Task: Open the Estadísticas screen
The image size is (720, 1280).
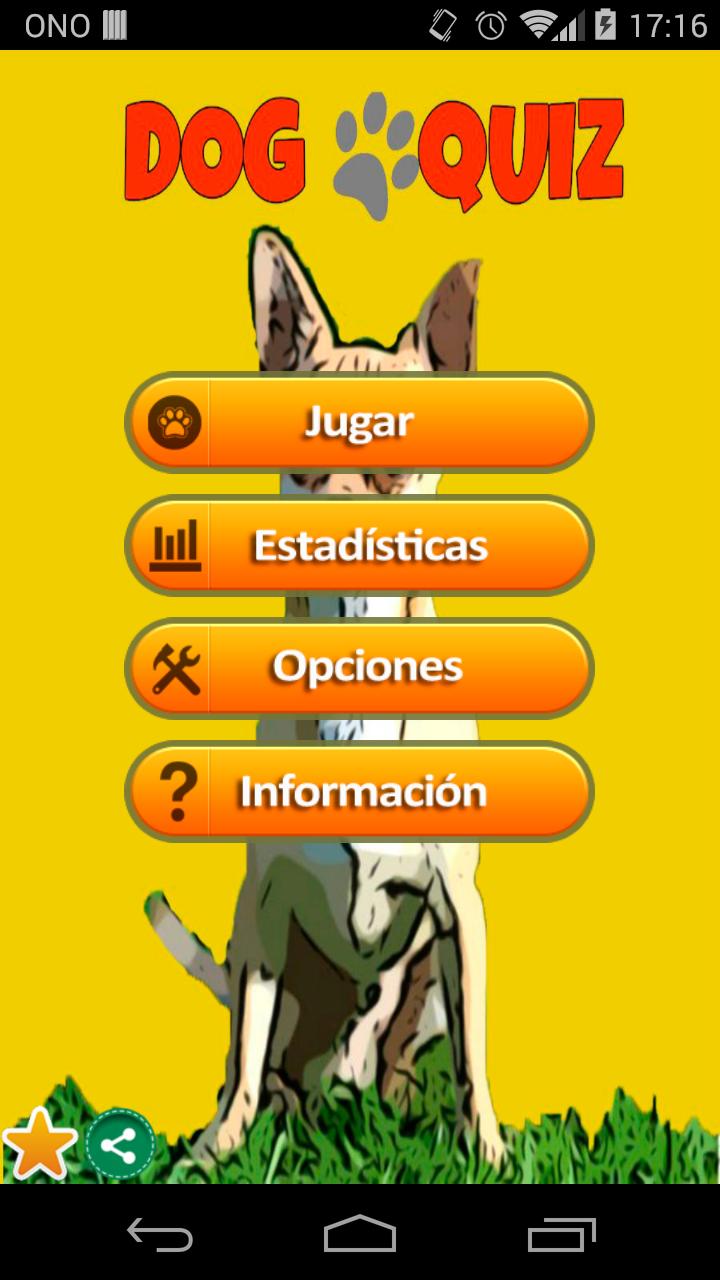Action: click(x=360, y=546)
